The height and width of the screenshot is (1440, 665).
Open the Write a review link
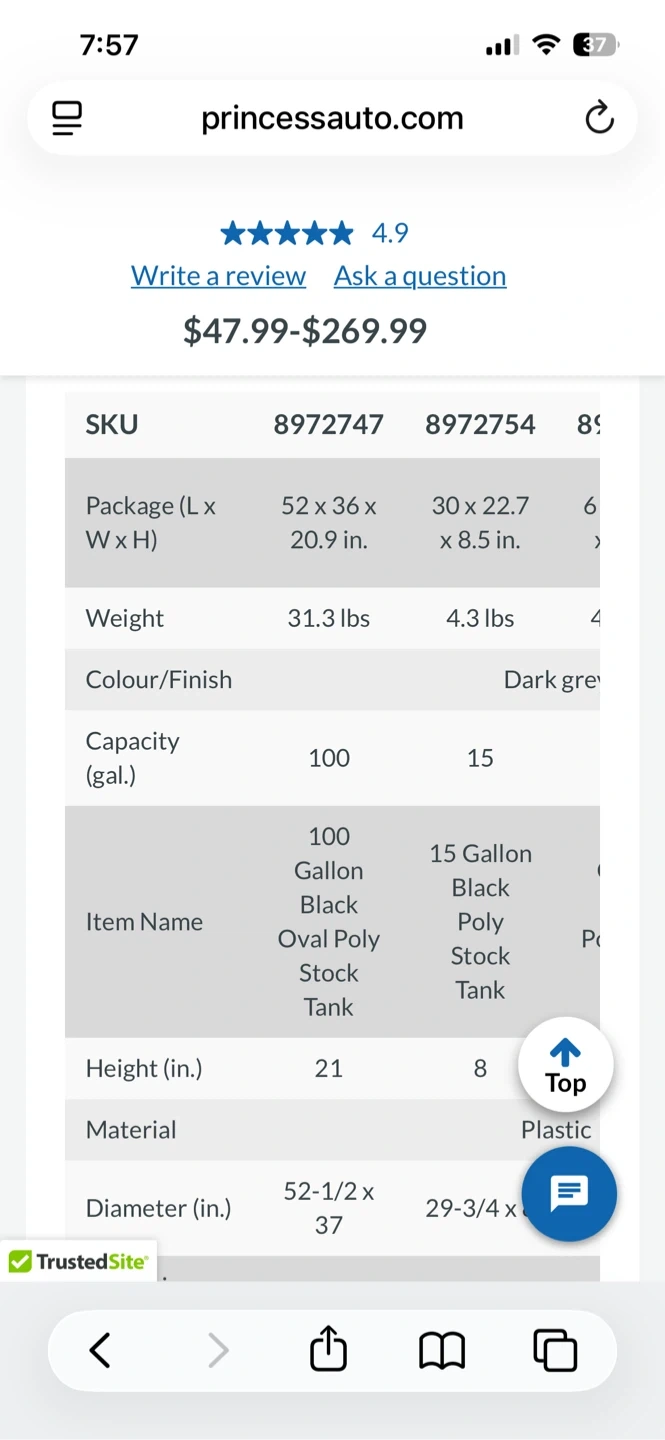(218, 275)
